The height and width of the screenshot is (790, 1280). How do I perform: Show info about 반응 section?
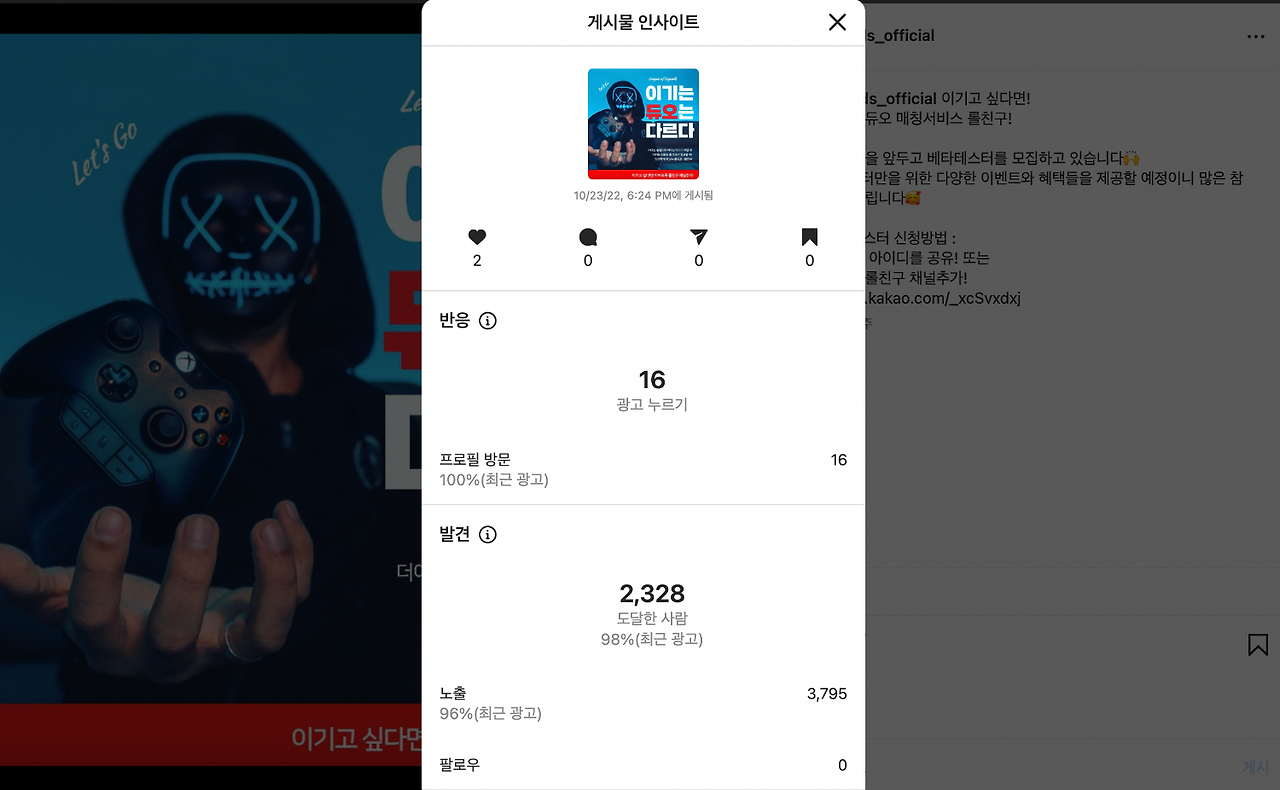point(488,321)
